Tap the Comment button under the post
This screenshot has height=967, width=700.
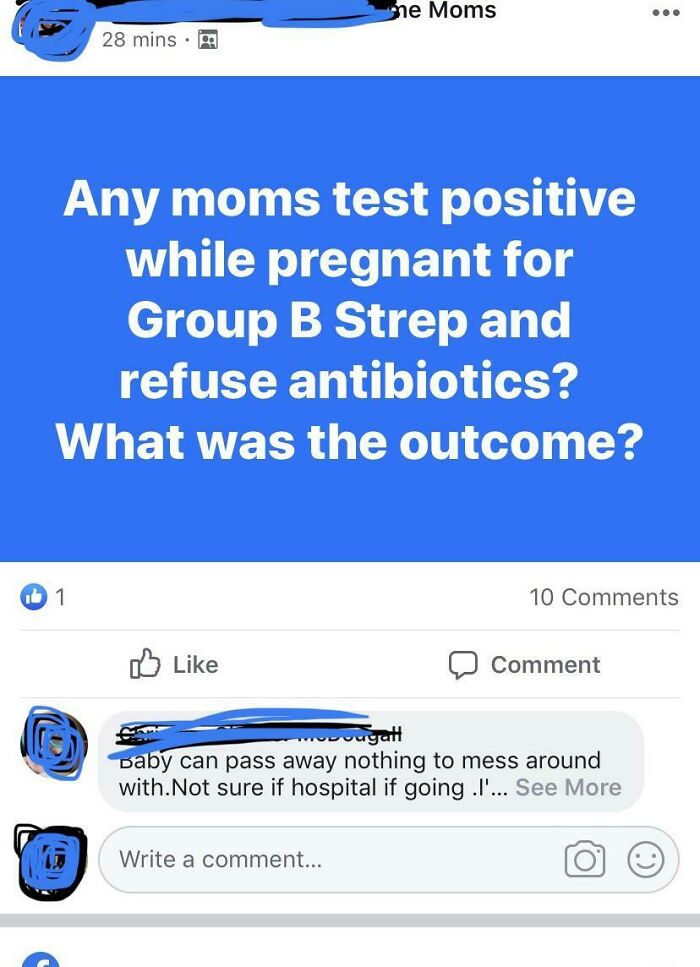coord(524,664)
